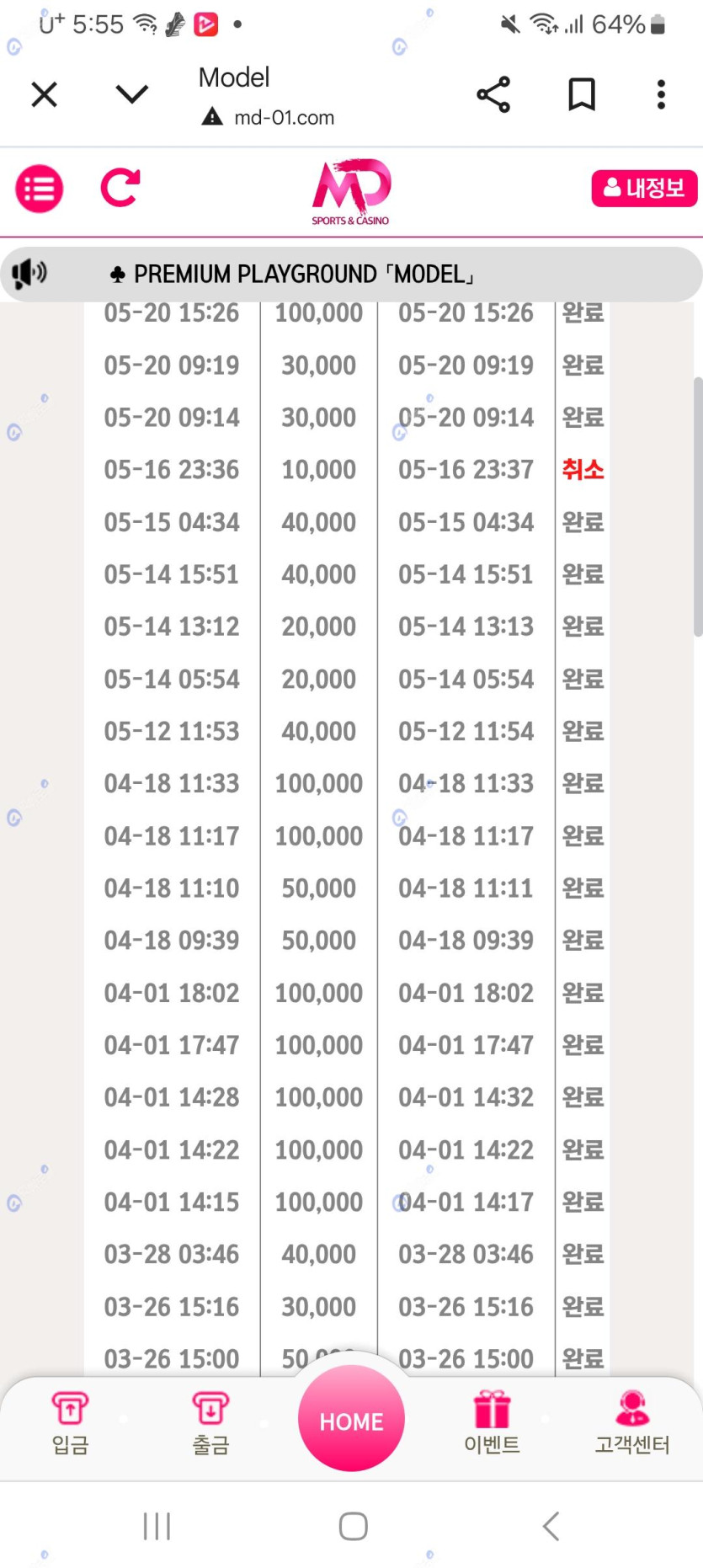
Task: Refresh the page with the pink reload icon
Action: point(120,188)
